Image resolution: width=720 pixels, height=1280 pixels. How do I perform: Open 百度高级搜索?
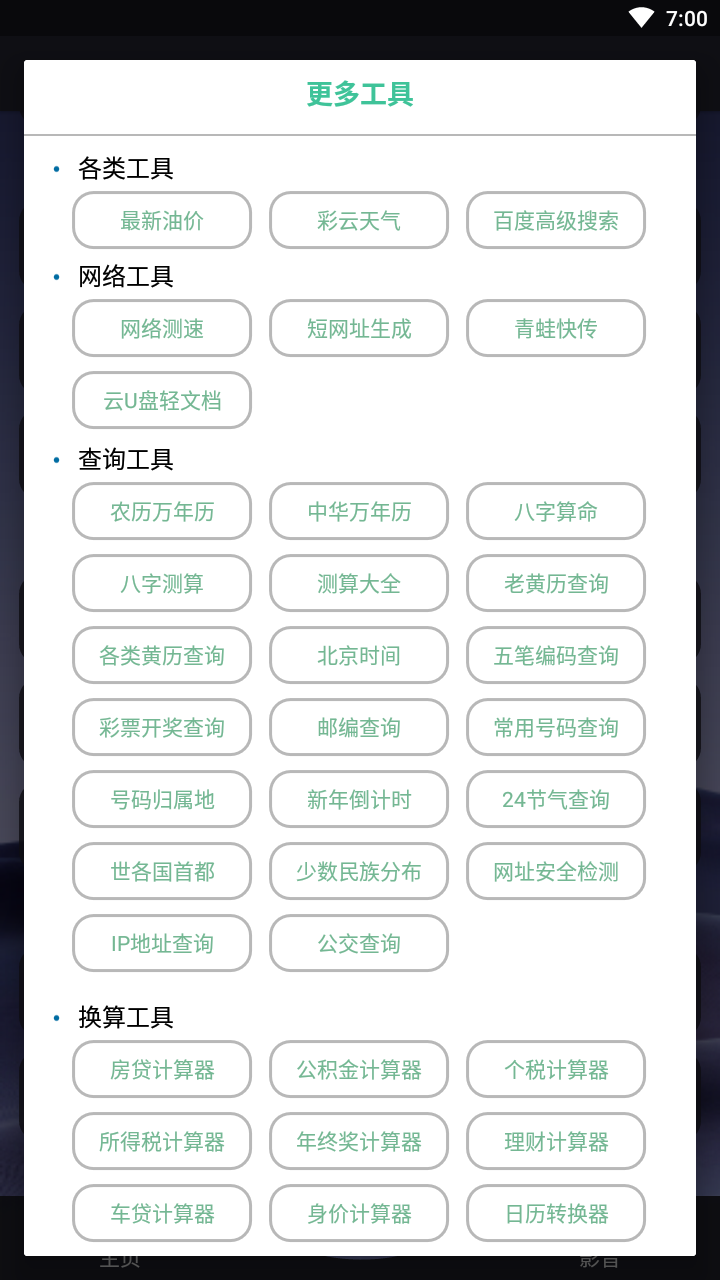coord(556,220)
